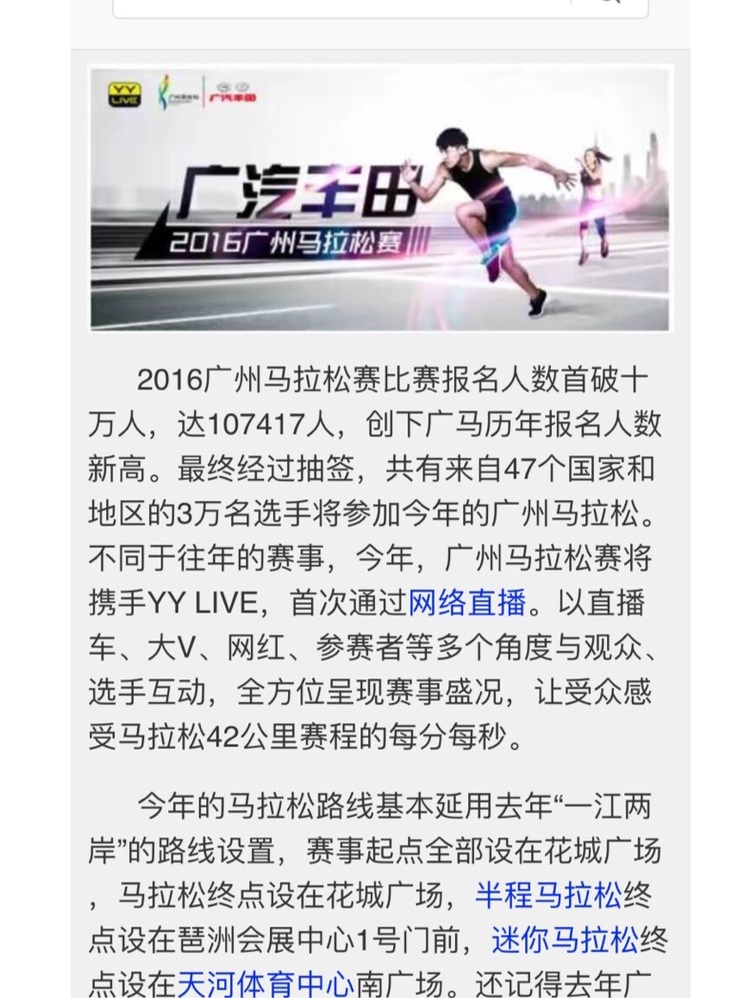Follow the 迷你马拉松 link
The image size is (750, 998).
click(x=564, y=940)
